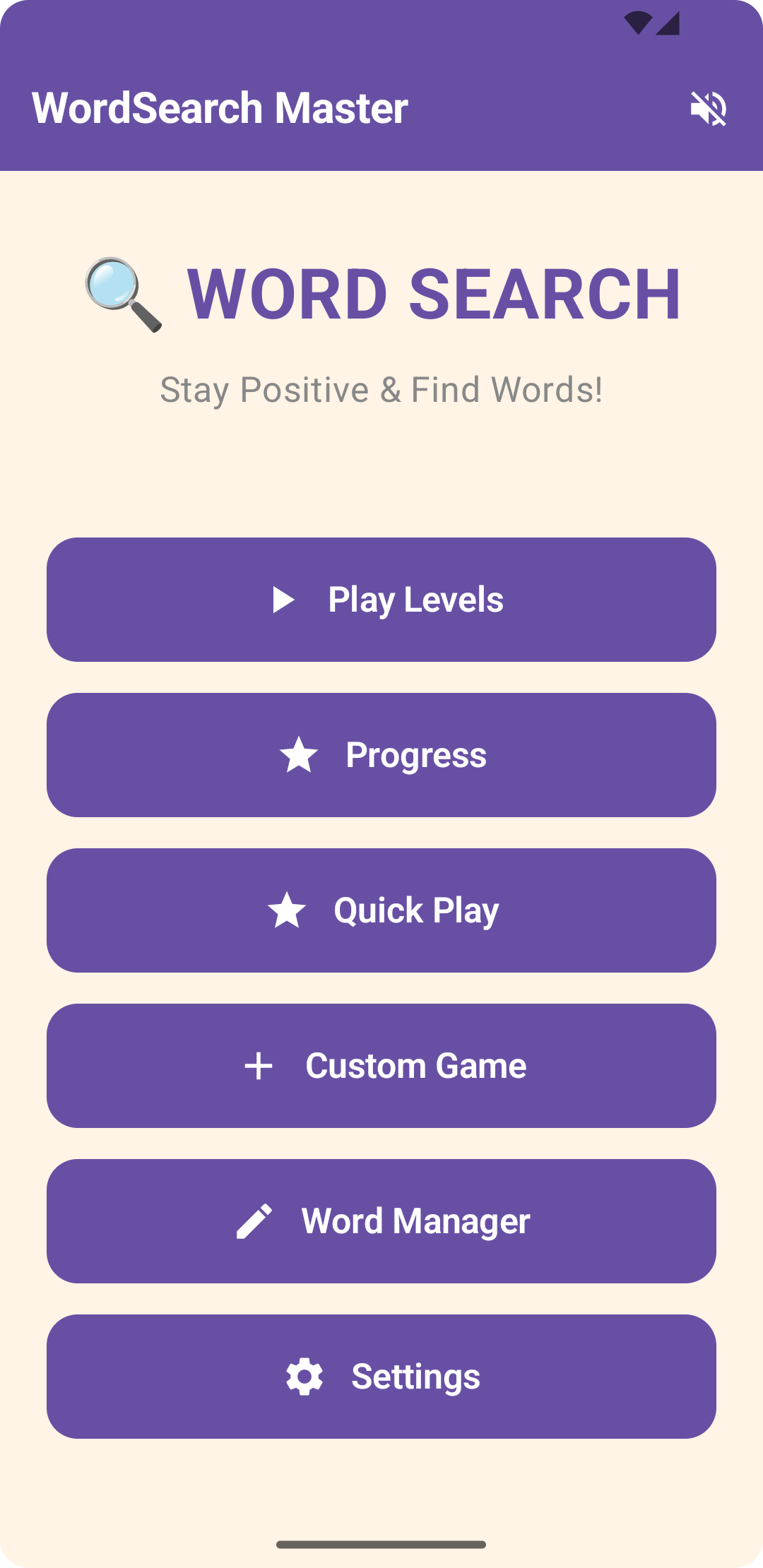Toggle the mute sound icon
The image size is (763, 1568).
tap(708, 108)
